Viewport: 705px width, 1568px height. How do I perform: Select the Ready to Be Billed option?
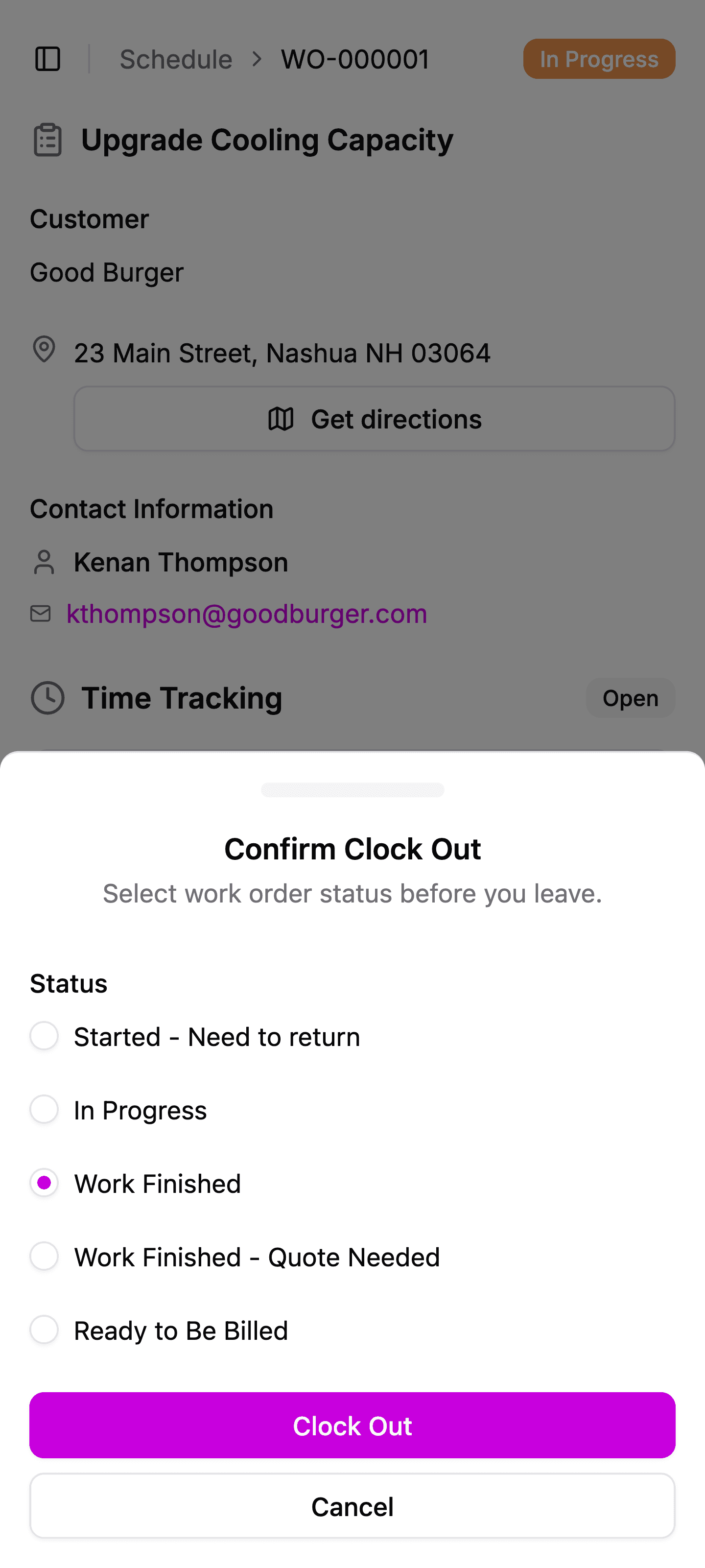click(45, 1330)
